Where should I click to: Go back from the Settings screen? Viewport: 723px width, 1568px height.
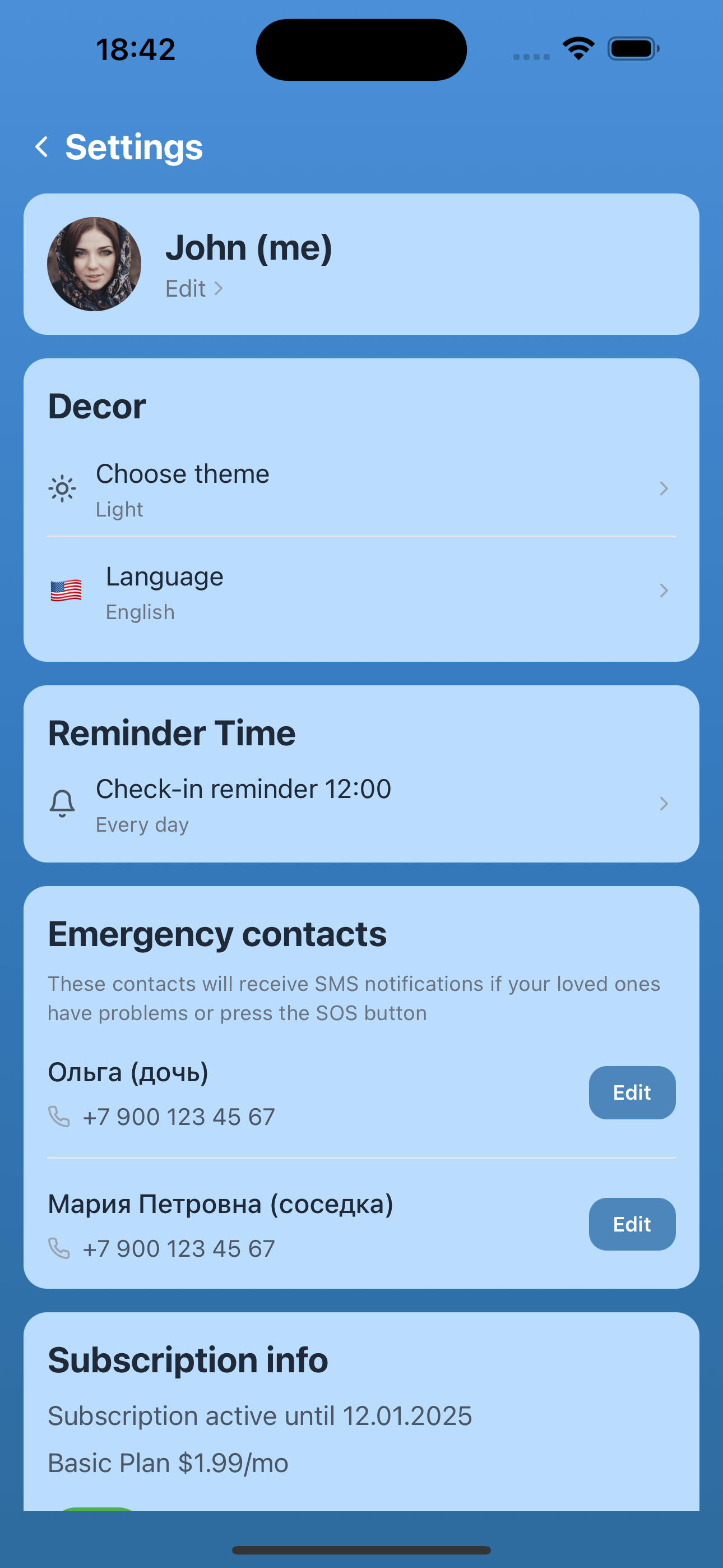point(42,147)
